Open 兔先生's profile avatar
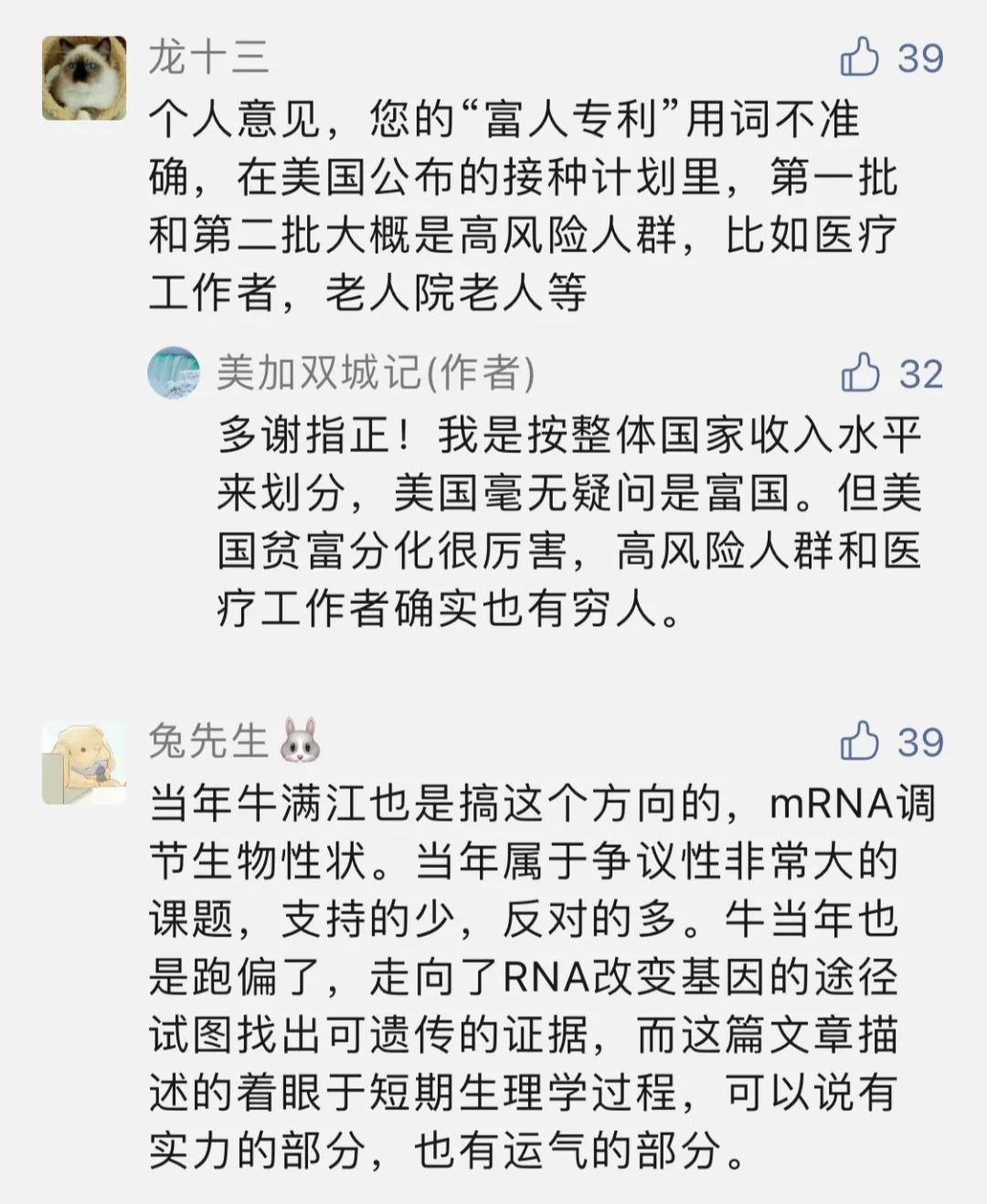Screen dimensions: 987x1204 click(x=84, y=762)
